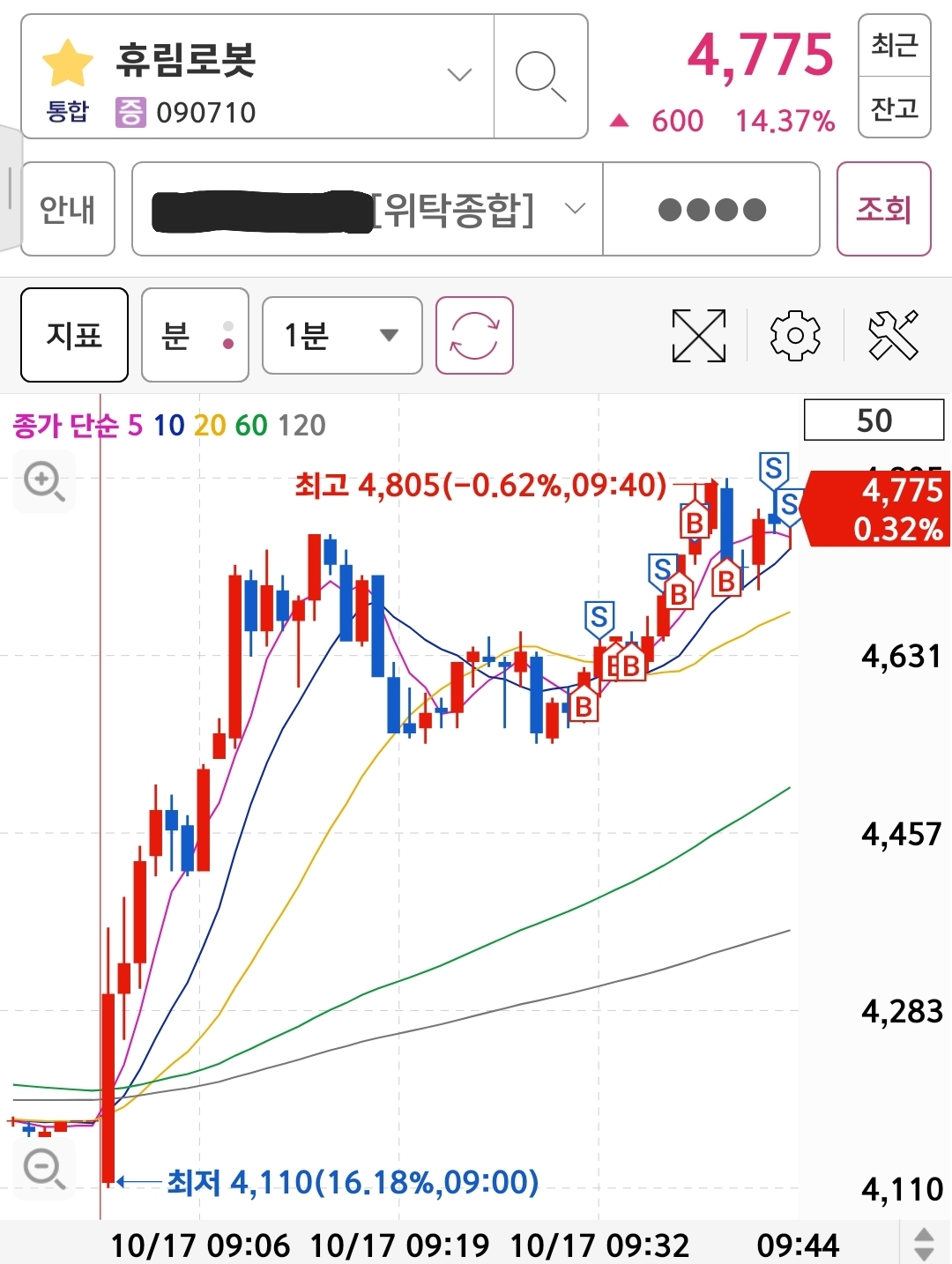Tap the favorite star for 휴림로봇
The height and width of the screenshot is (1264, 952).
(x=68, y=63)
